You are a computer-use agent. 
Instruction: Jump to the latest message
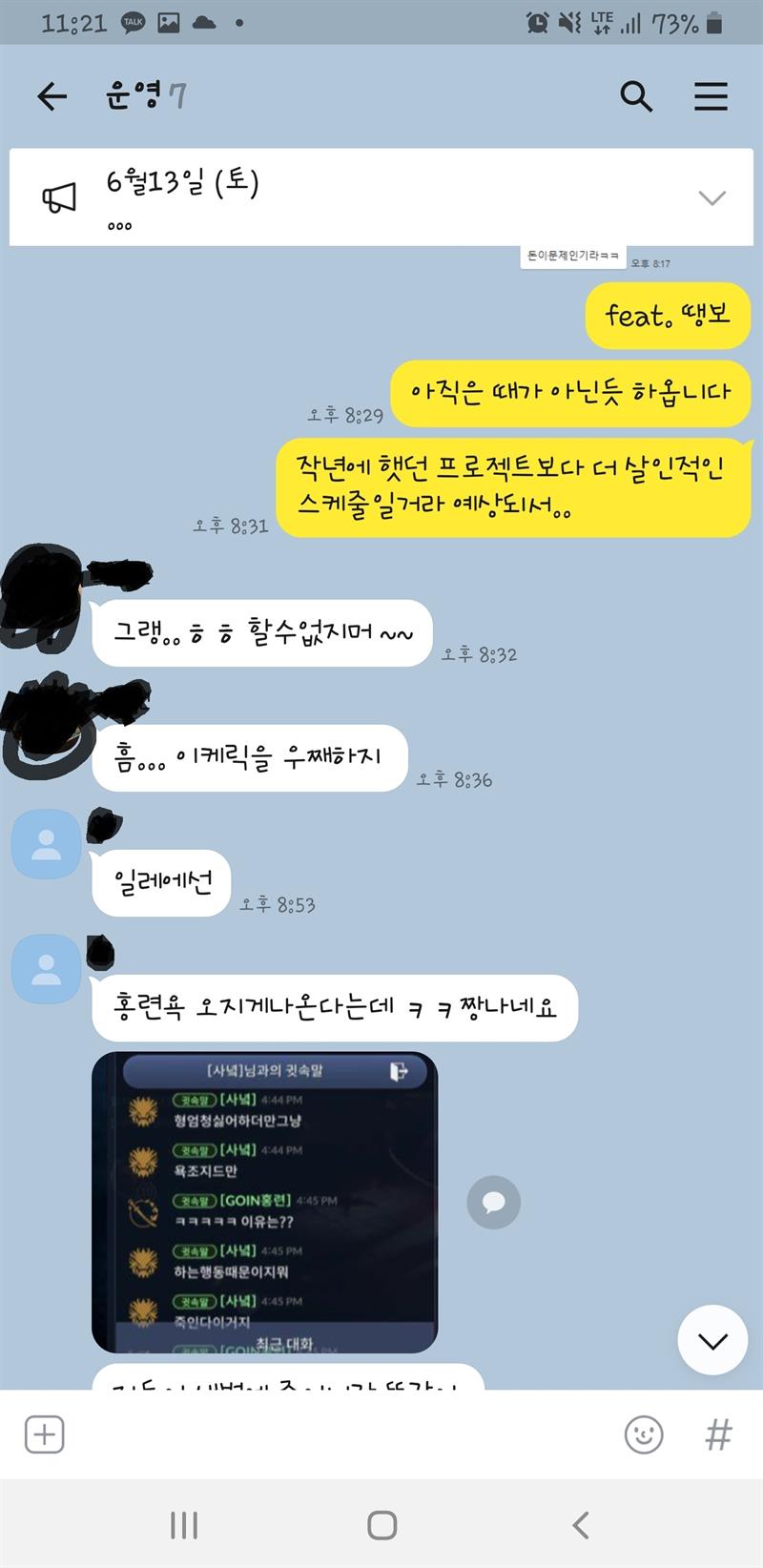(712, 1340)
